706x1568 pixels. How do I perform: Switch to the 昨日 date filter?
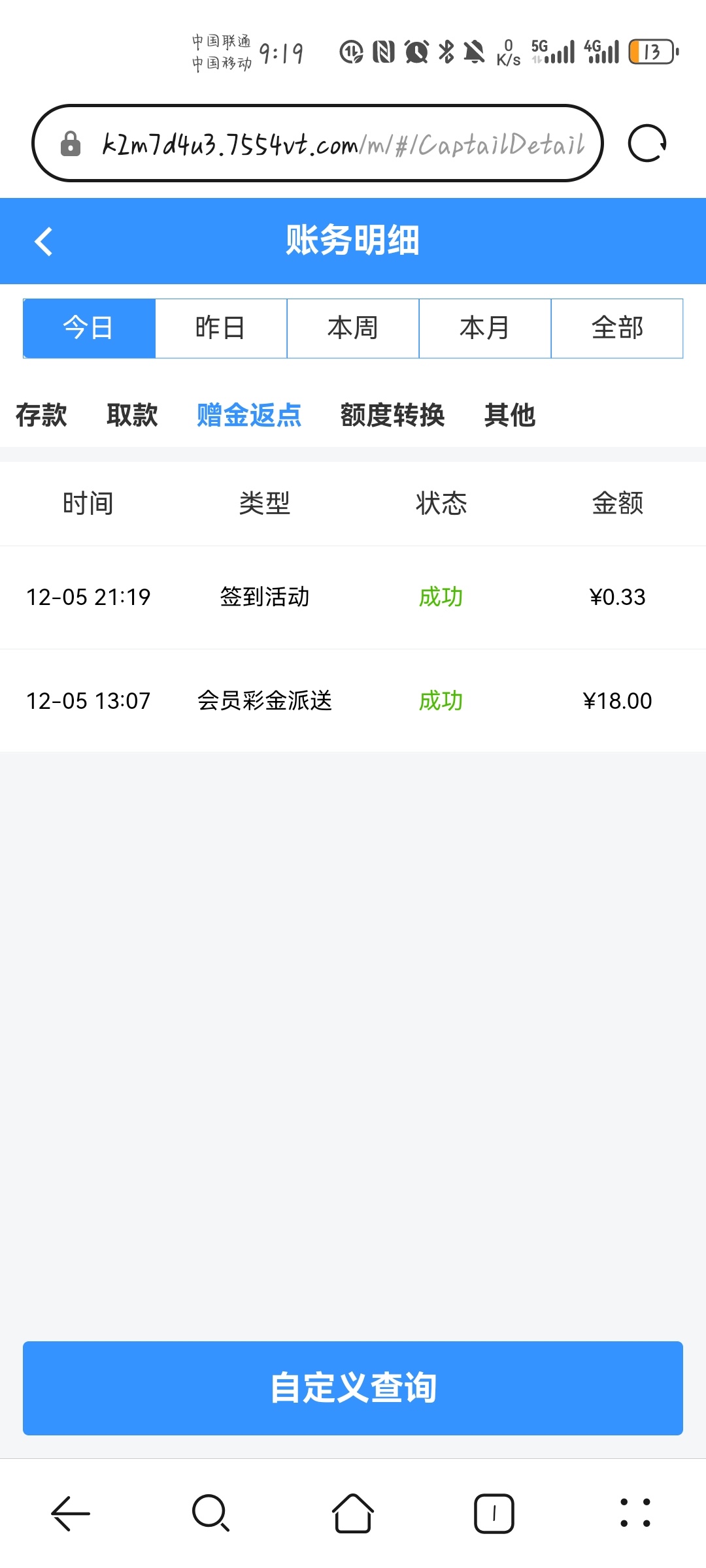[221, 328]
